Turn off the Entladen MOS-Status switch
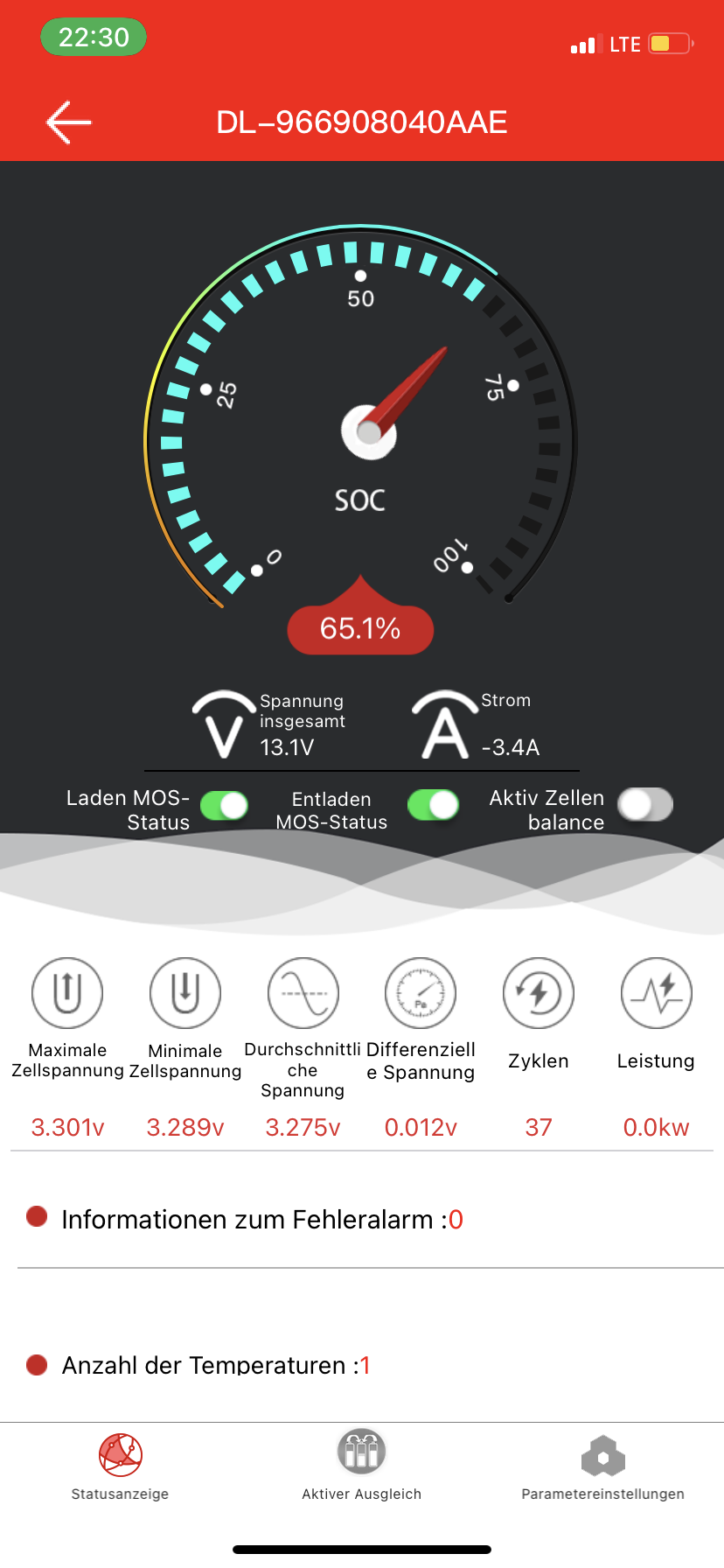Screen dimensions: 724x1568 (x=433, y=805)
